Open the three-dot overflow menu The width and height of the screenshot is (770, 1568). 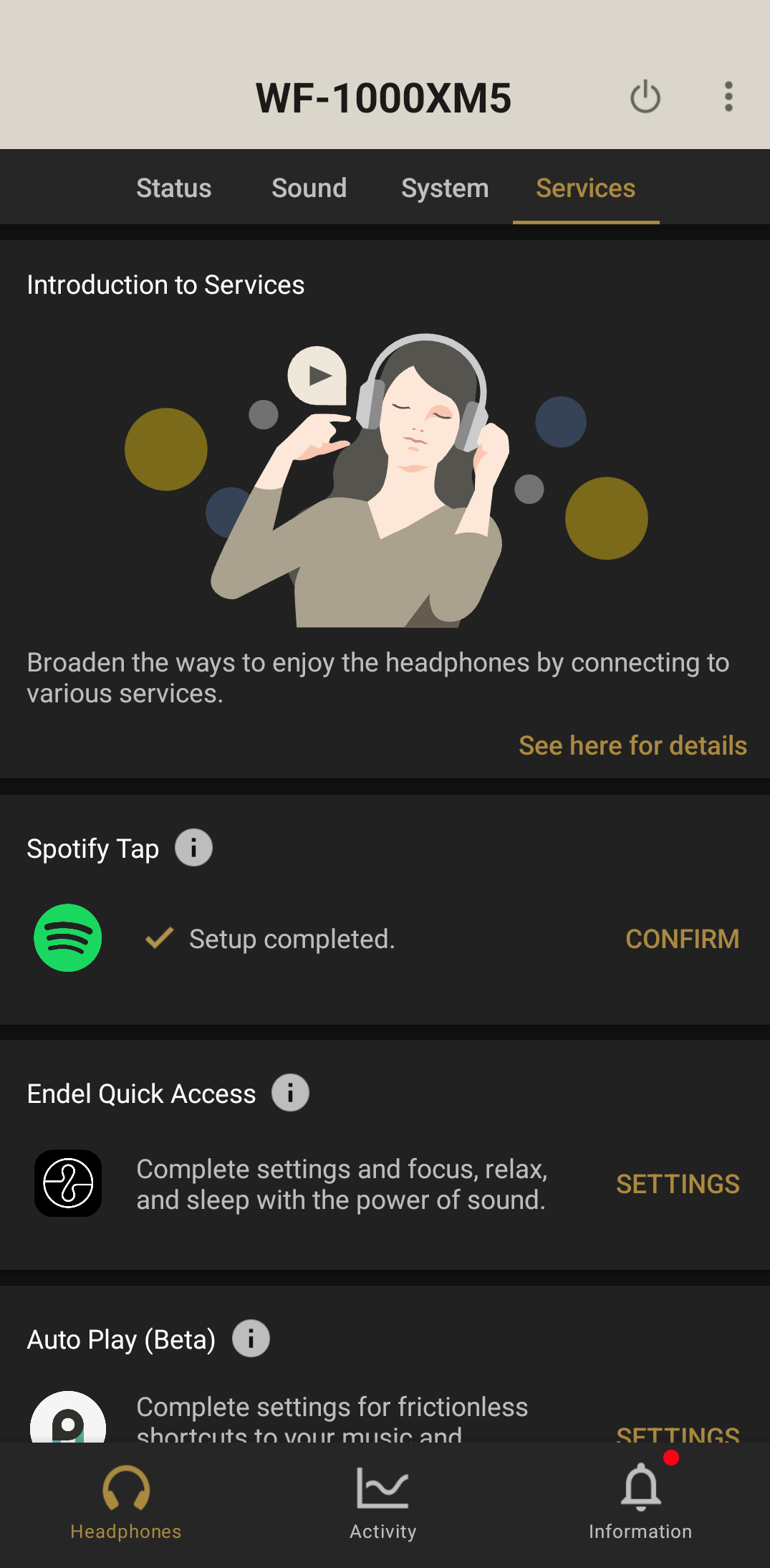728,97
